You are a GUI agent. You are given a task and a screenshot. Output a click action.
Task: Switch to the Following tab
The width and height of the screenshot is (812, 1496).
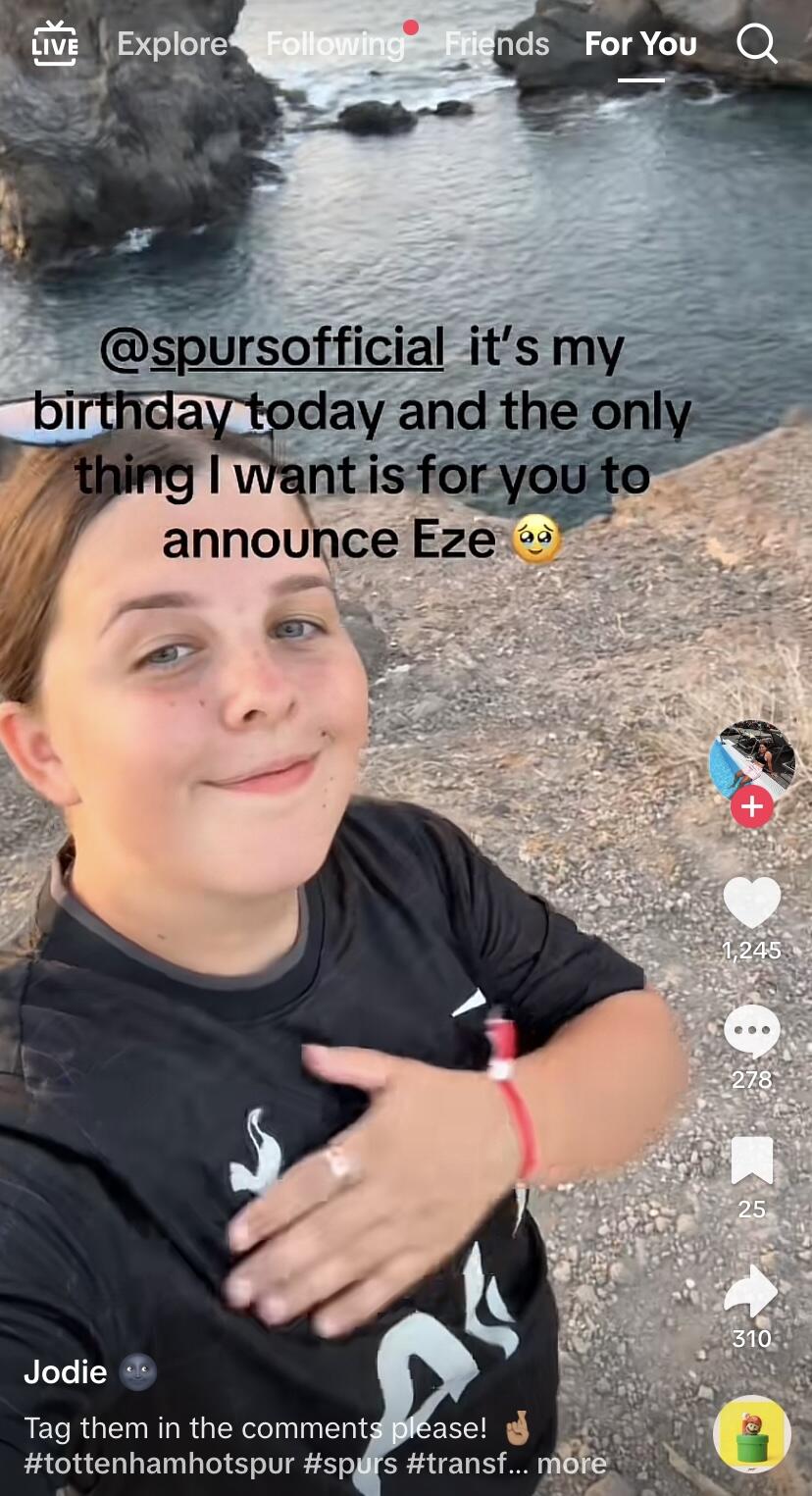(x=334, y=44)
